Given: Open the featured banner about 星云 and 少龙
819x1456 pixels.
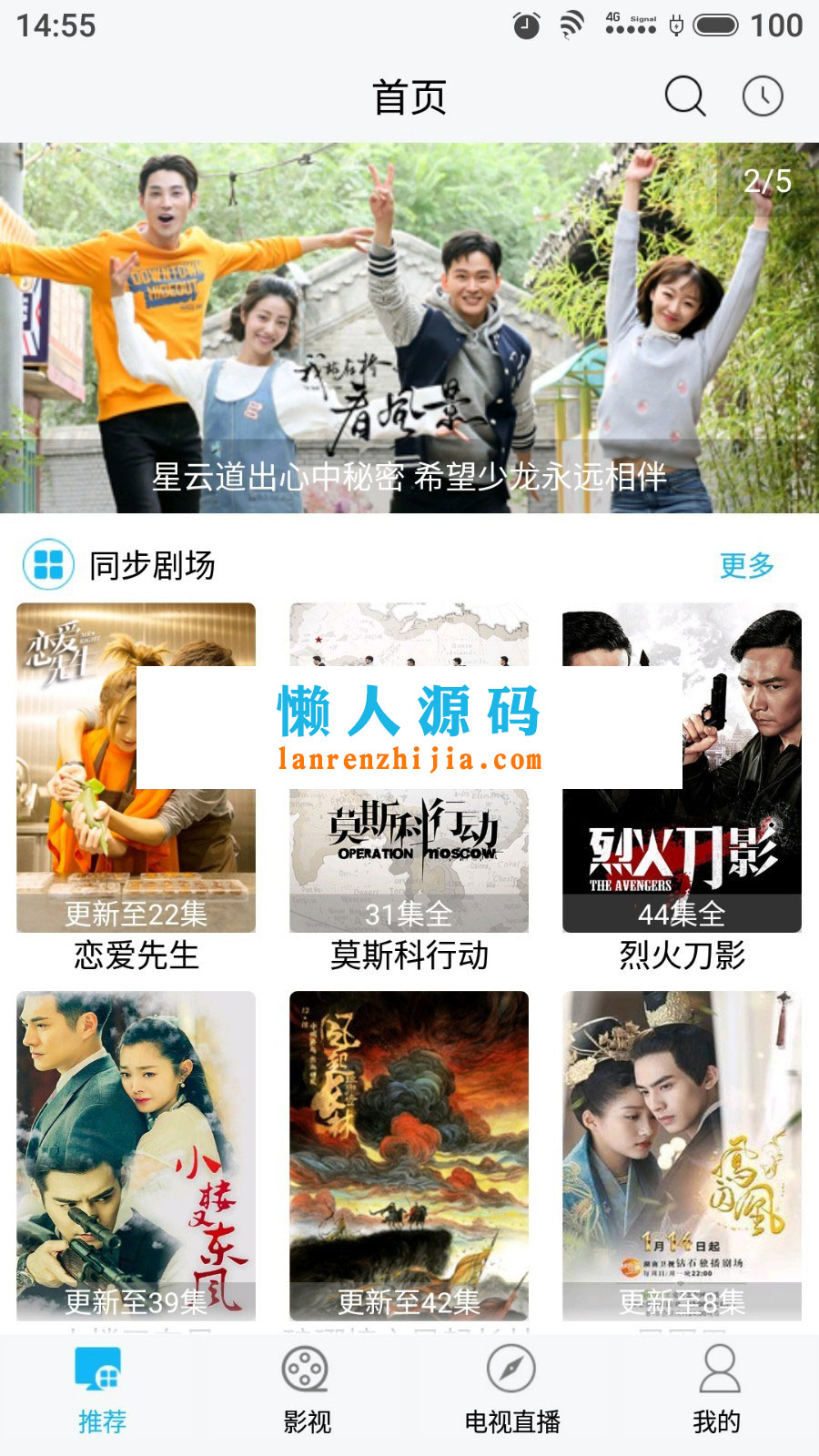Looking at the screenshot, I should point(409,328).
